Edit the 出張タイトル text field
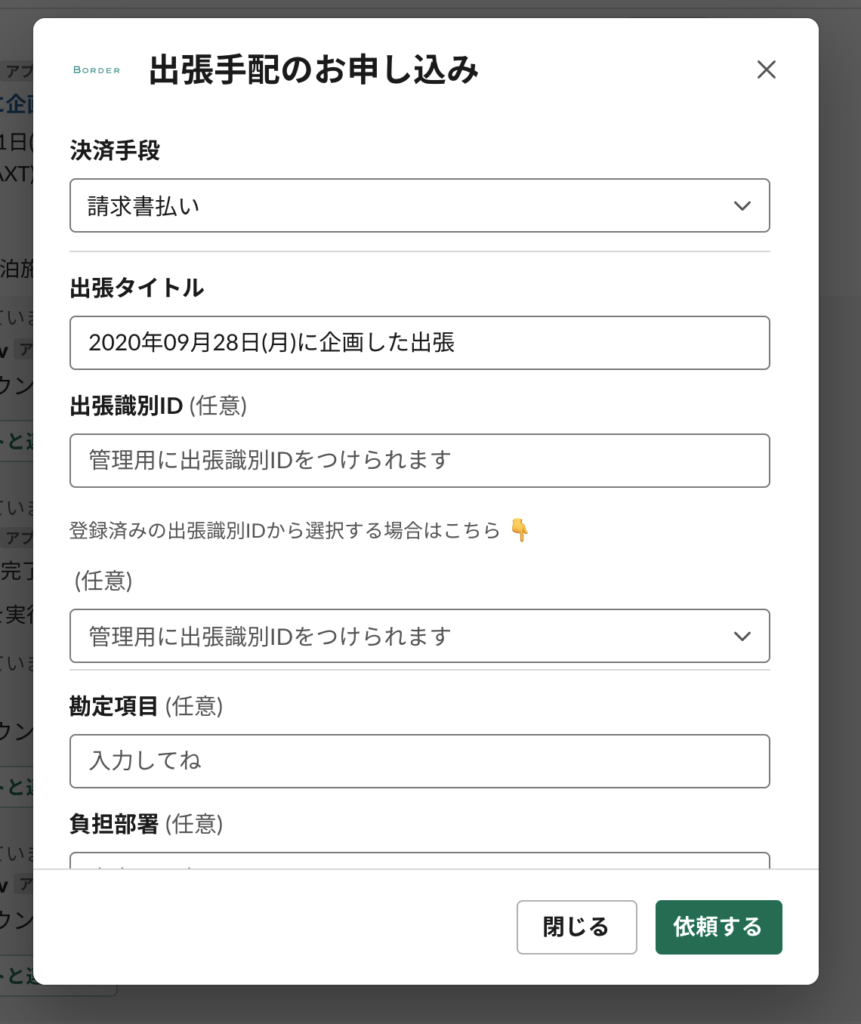The width and height of the screenshot is (861, 1024). [x=419, y=343]
